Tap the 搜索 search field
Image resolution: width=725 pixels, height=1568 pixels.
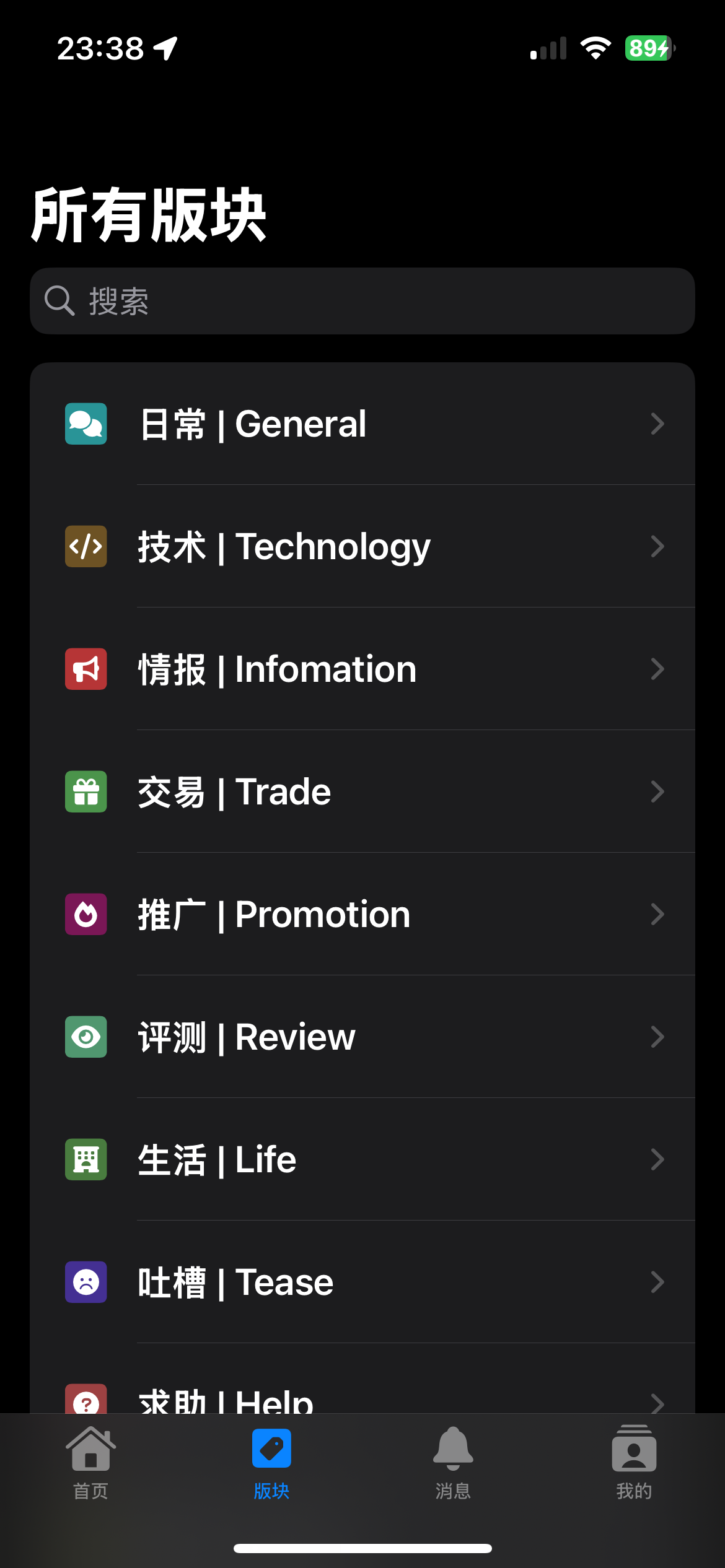[x=362, y=301]
